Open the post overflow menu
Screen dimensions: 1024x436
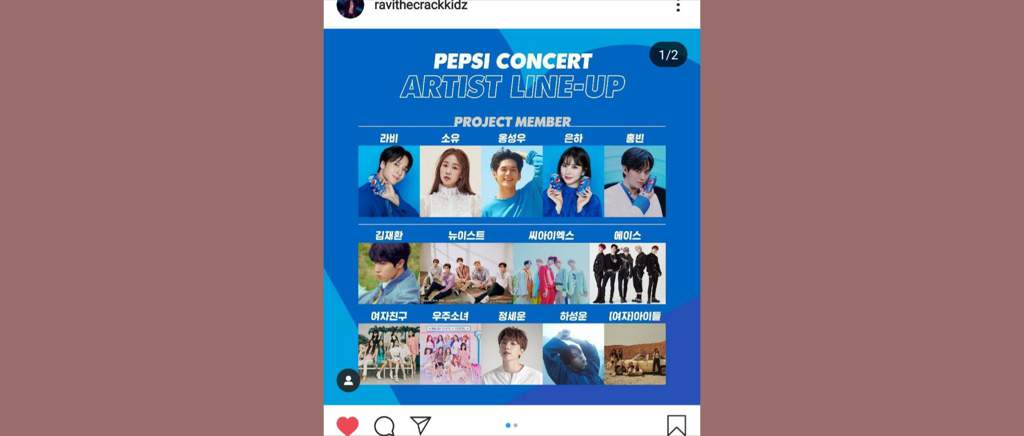[677, 6]
